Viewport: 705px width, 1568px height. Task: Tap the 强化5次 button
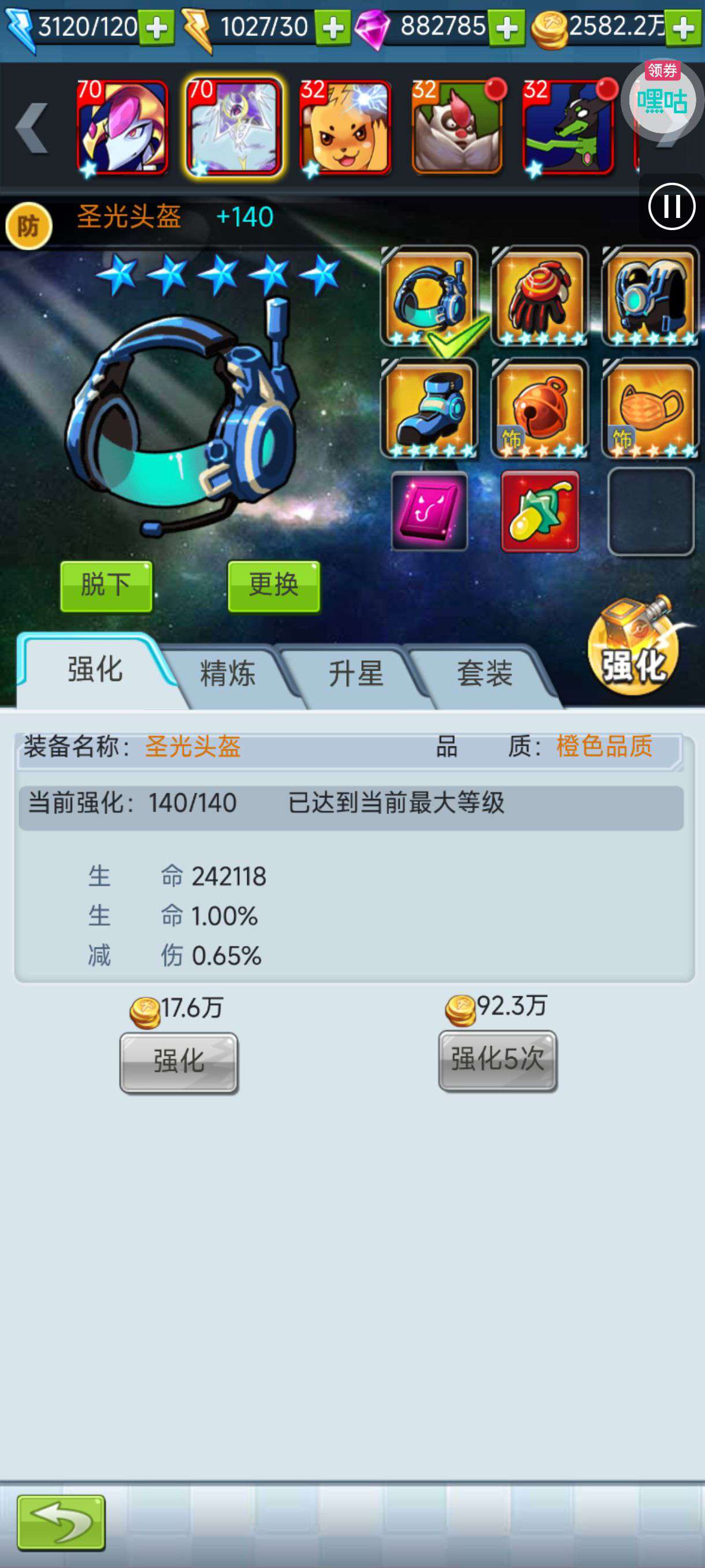[x=498, y=1060]
